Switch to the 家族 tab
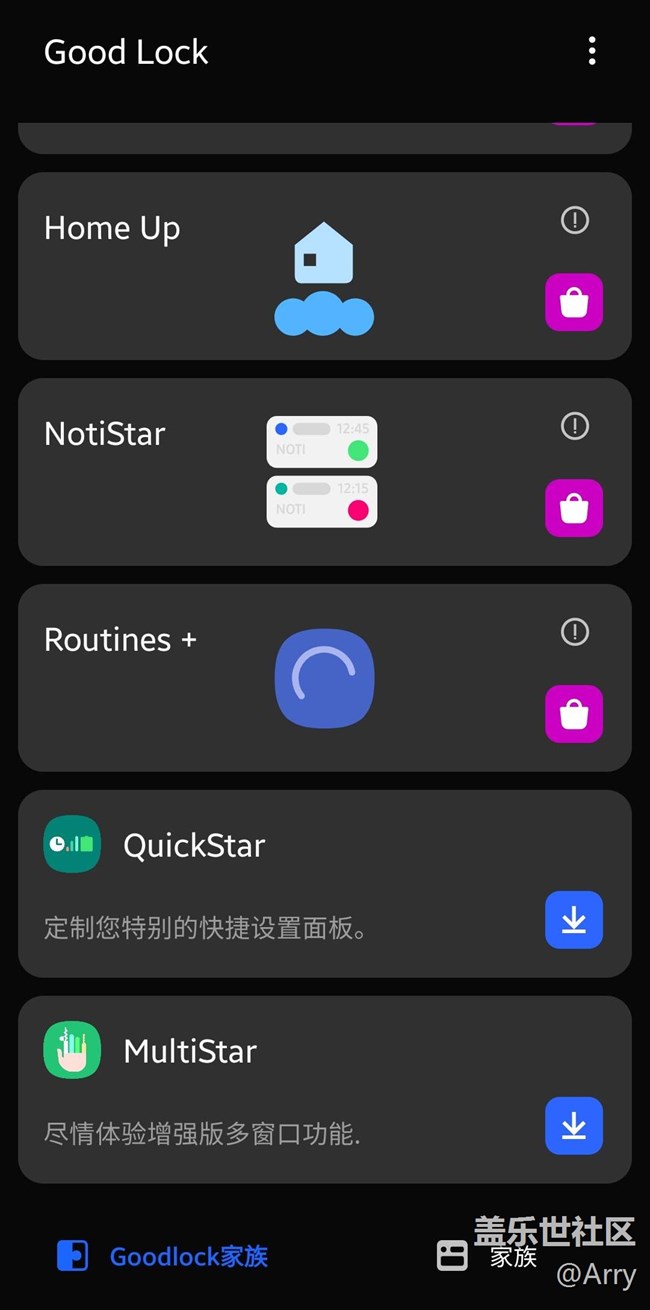The image size is (650, 1310). point(487,1256)
